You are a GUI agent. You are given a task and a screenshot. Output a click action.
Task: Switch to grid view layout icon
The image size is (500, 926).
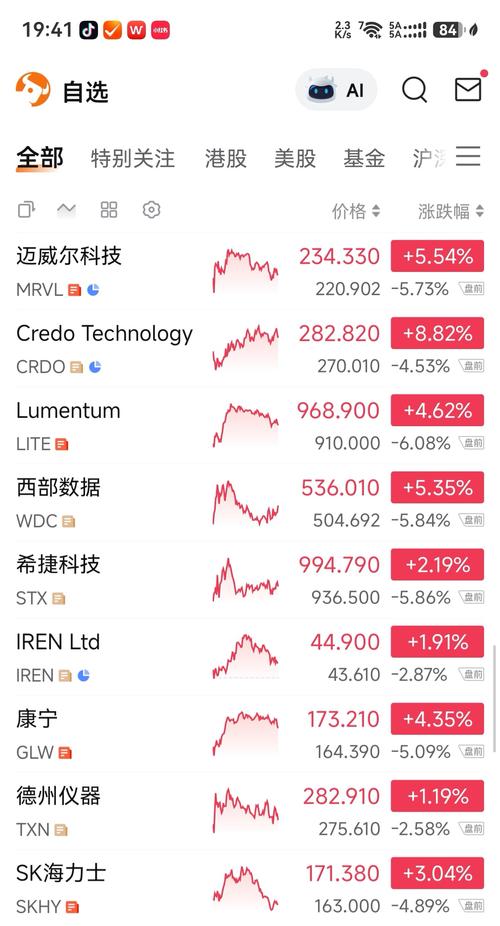109,210
